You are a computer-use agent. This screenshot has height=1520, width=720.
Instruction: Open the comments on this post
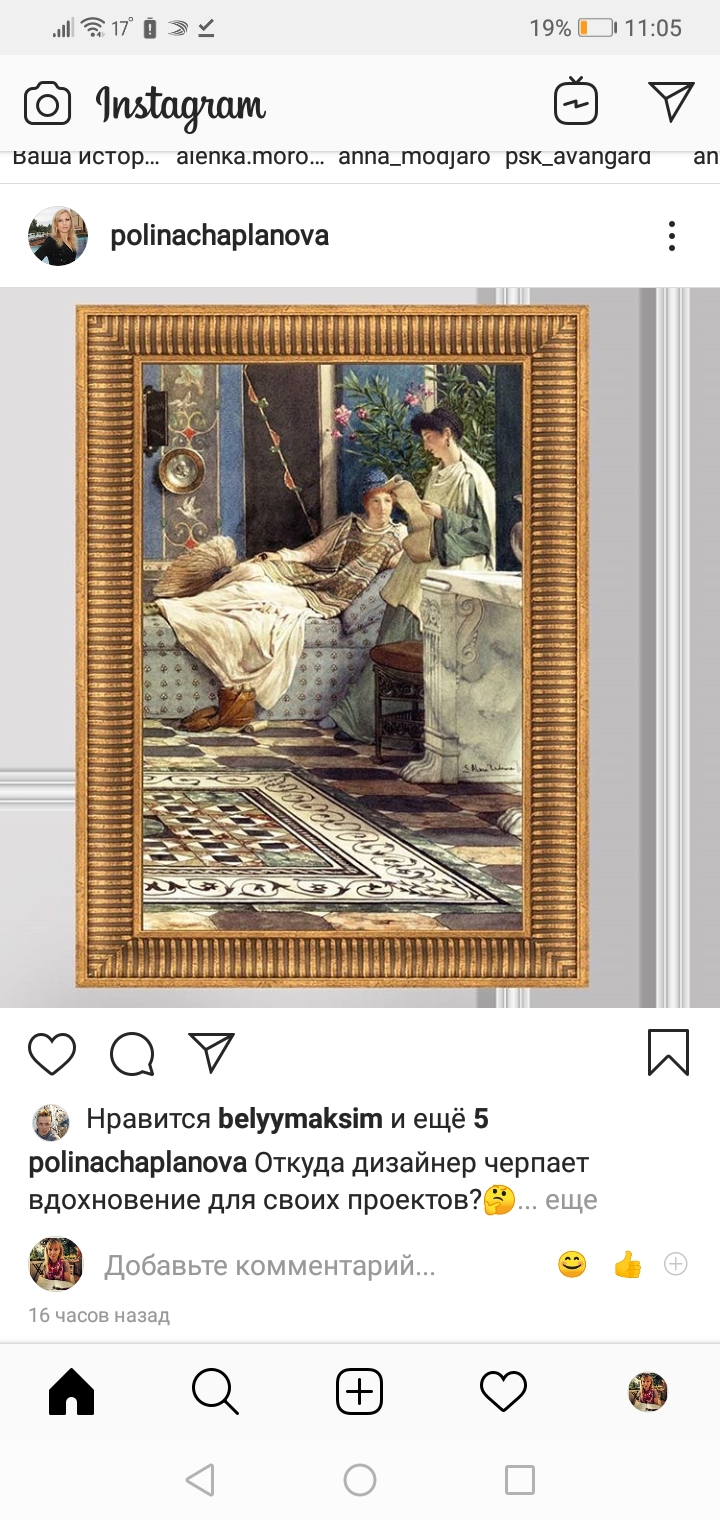[132, 1054]
